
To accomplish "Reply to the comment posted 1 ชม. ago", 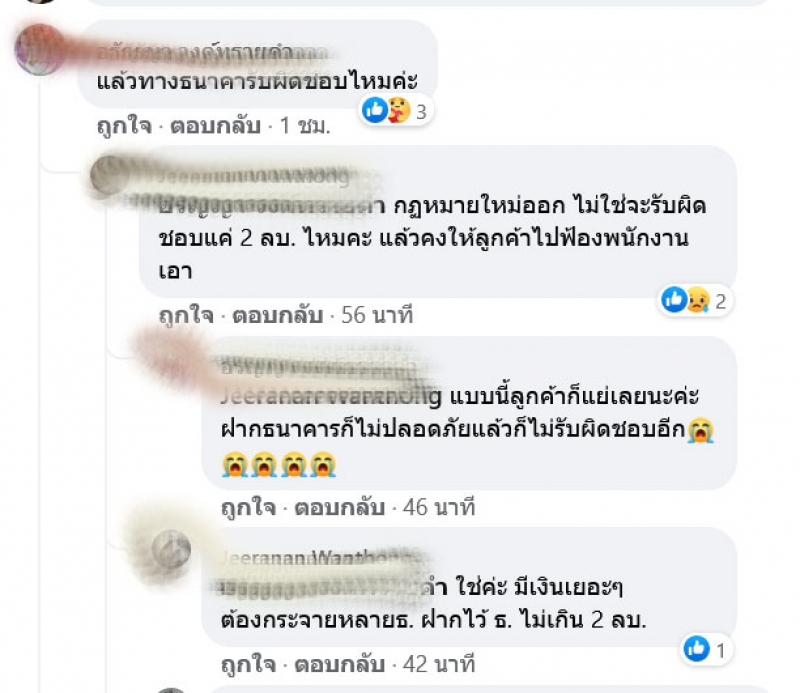I will coord(216,127).
